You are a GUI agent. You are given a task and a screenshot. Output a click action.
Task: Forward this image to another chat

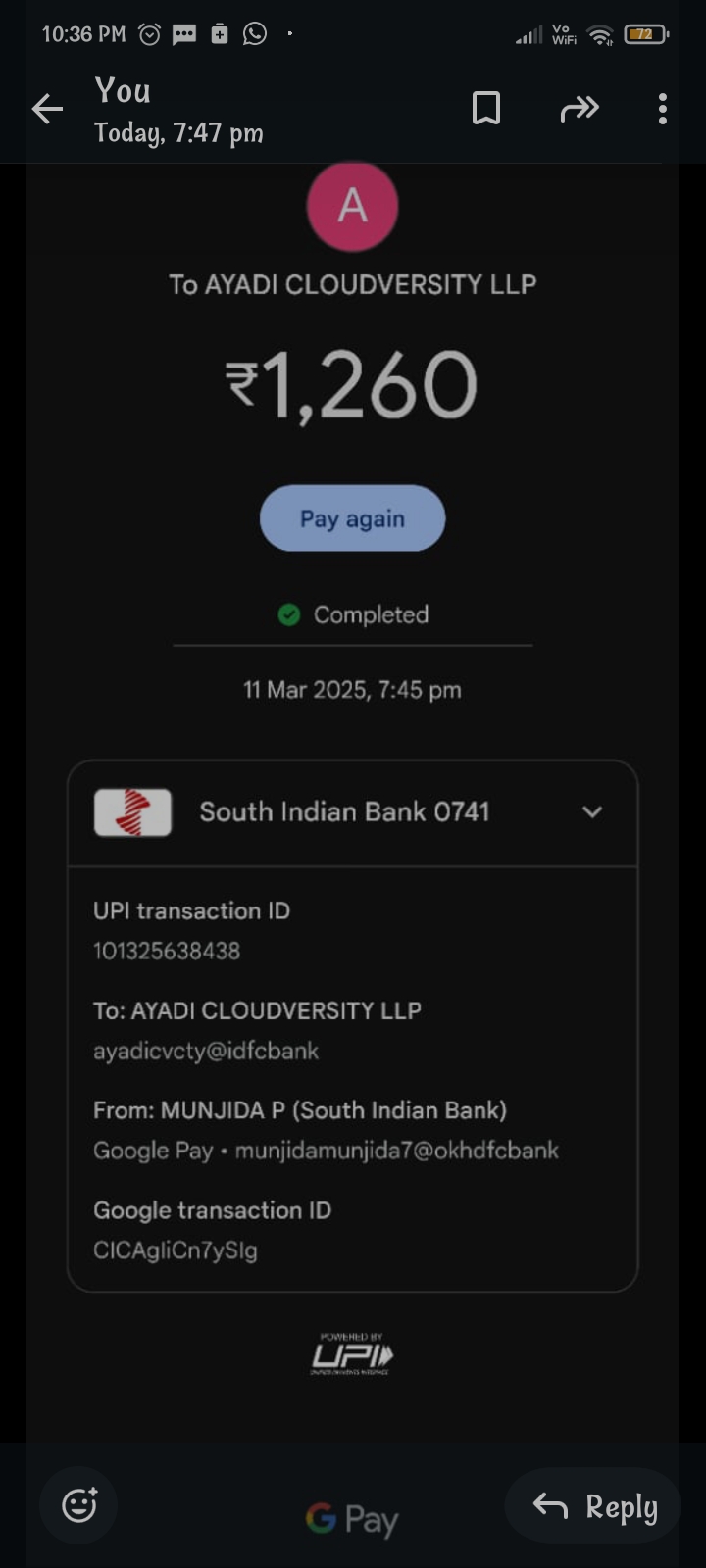coord(579,109)
